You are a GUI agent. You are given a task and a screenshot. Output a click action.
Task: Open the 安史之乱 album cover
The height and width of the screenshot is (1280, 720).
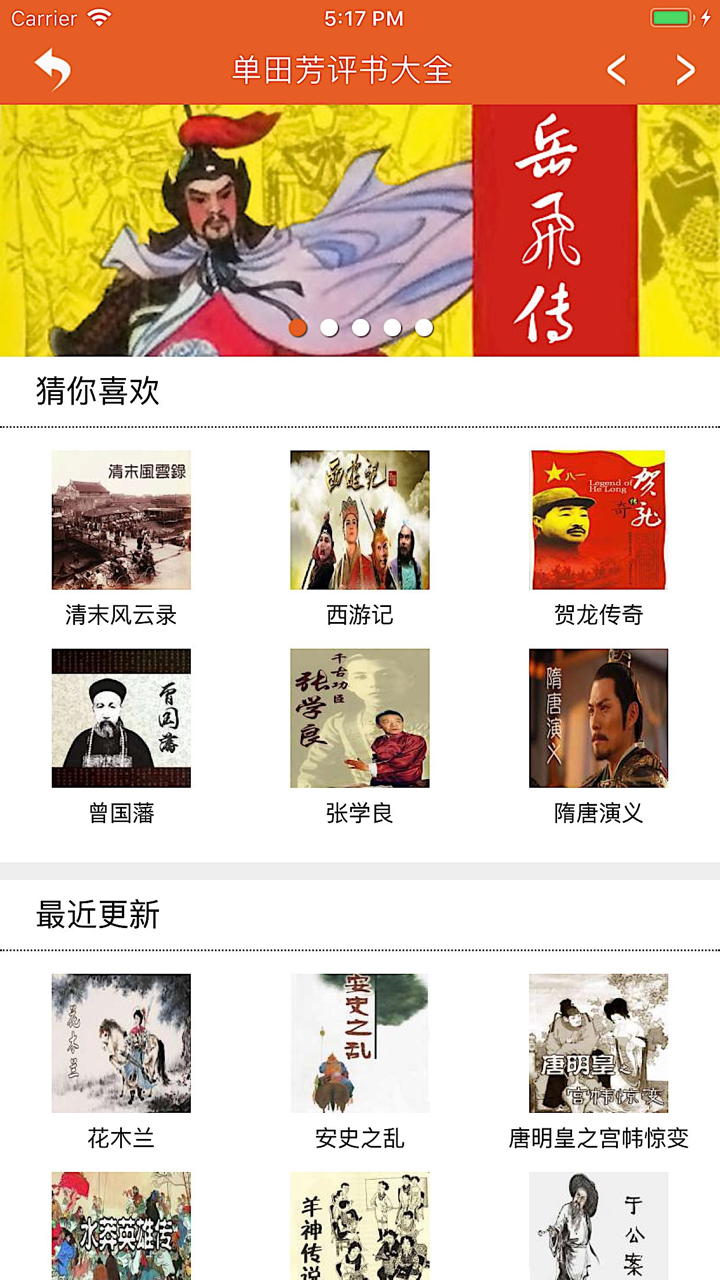coord(359,1043)
